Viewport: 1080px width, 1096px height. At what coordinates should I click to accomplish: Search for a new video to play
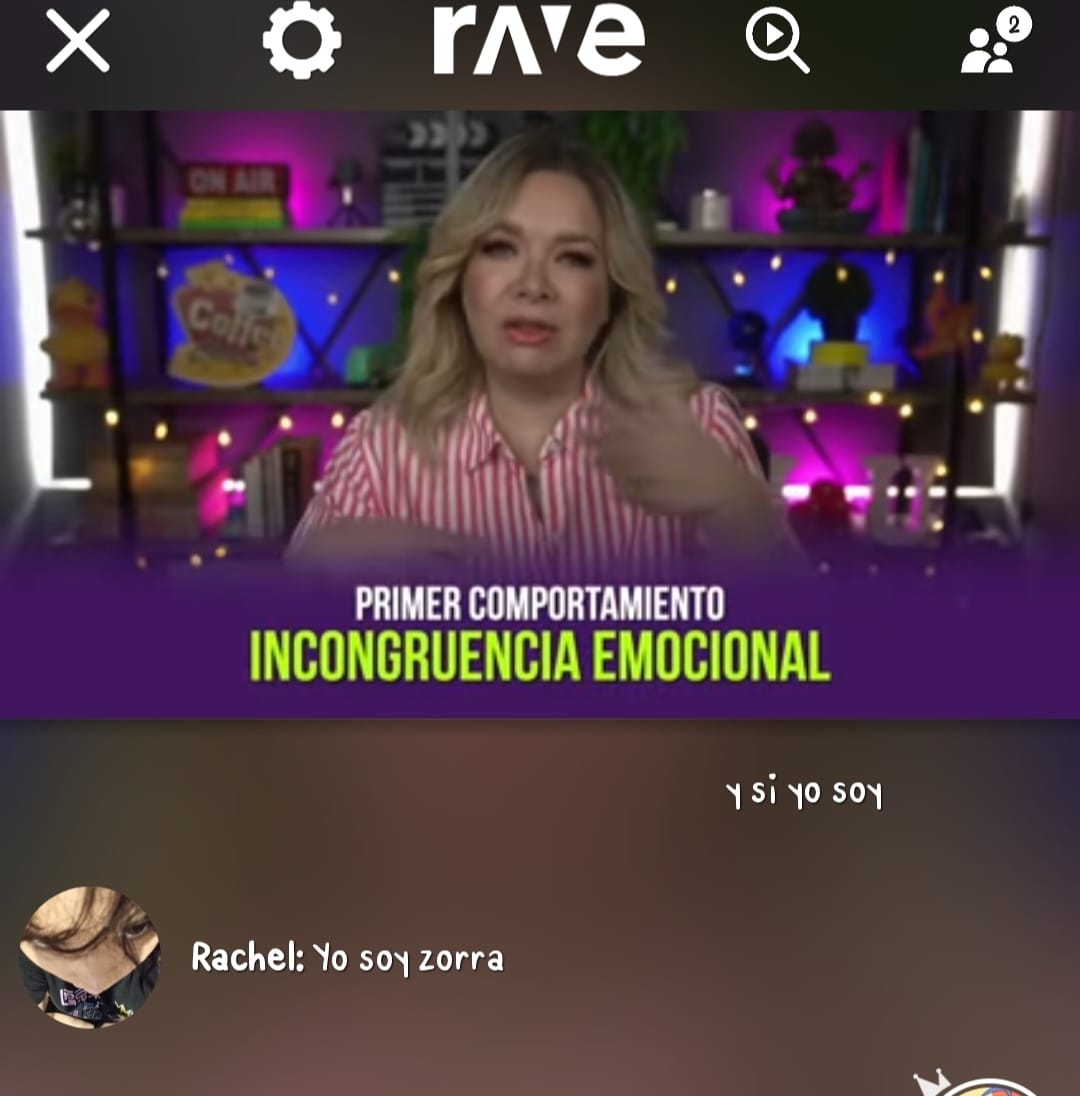(776, 41)
